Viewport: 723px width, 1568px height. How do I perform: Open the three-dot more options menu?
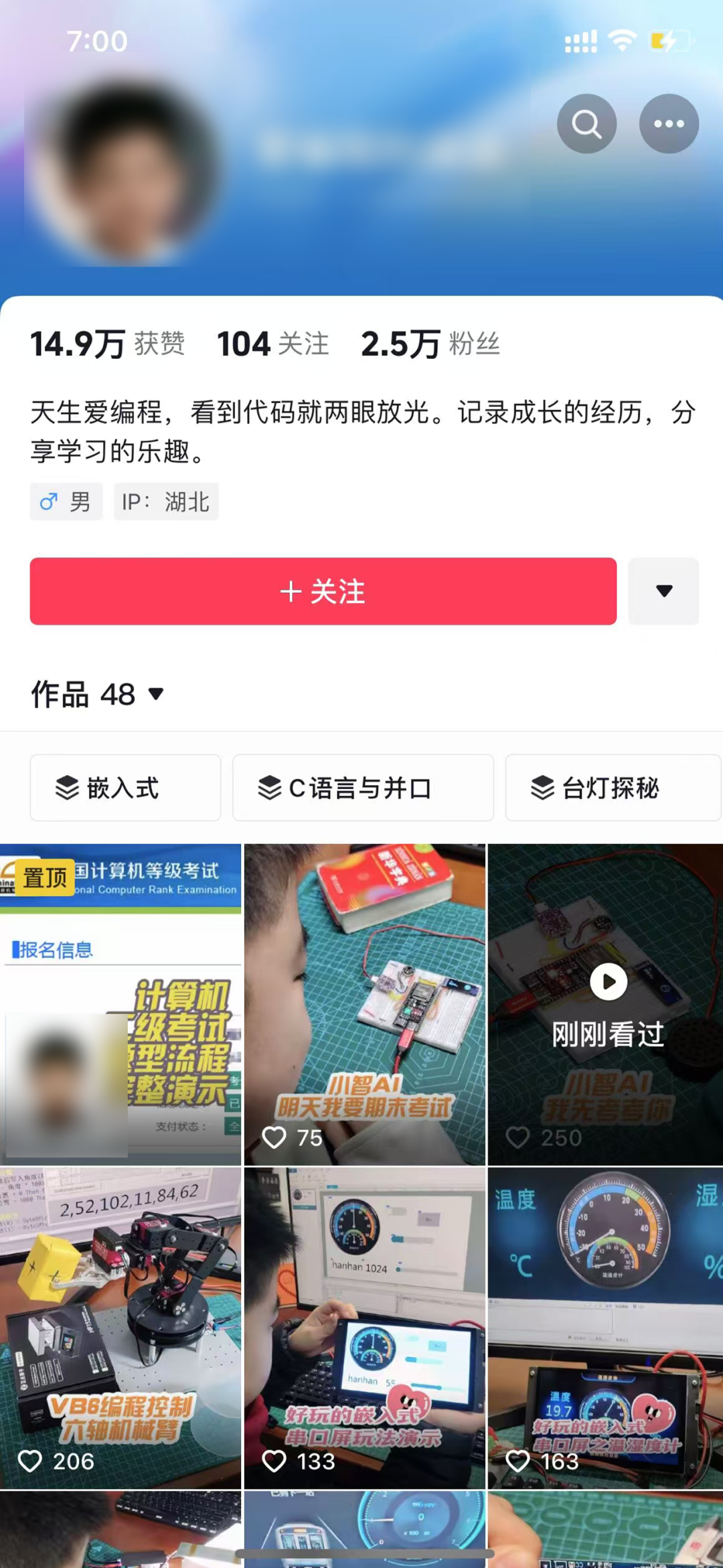coord(669,124)
